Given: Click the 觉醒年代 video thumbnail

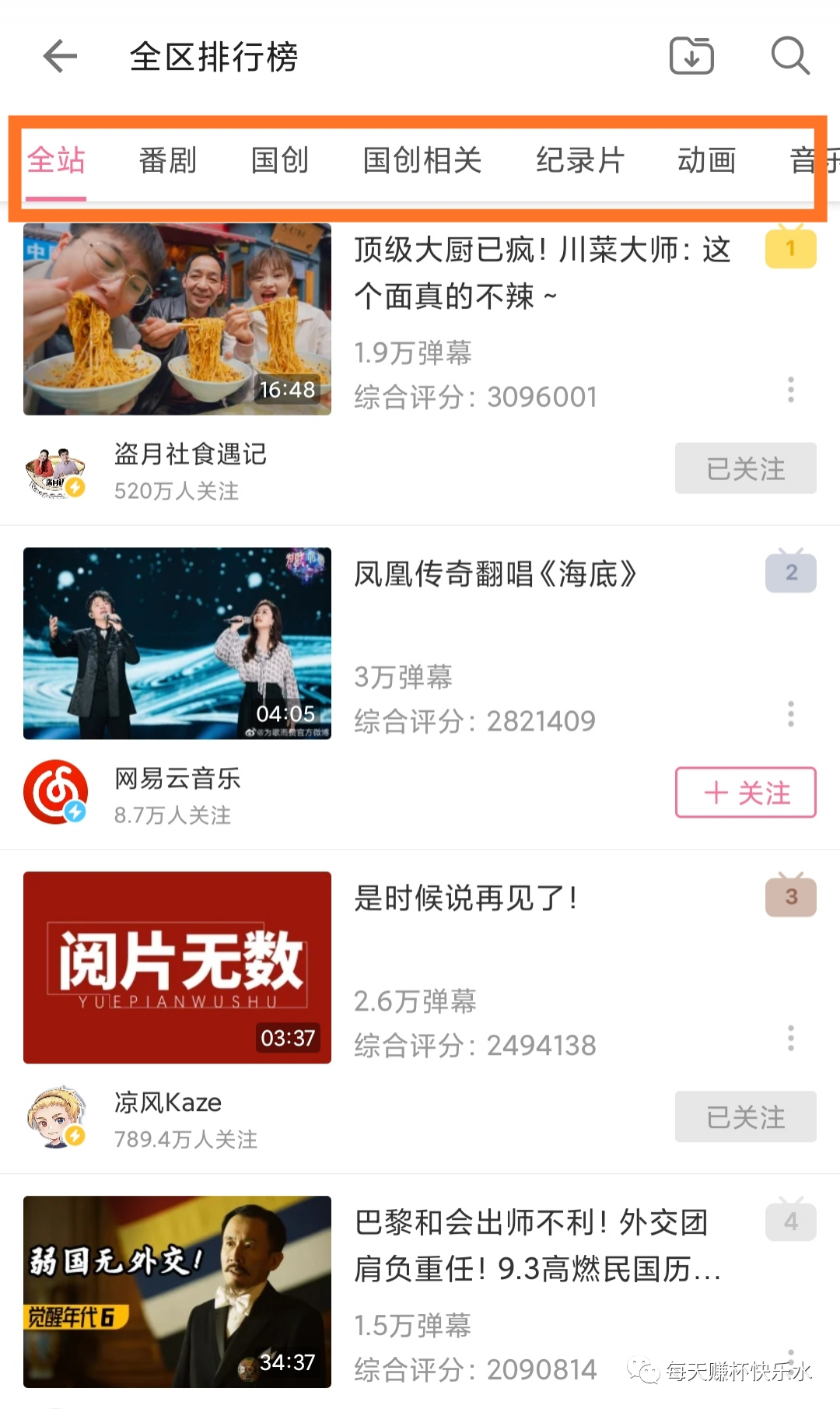Looking at the screenshot, I should click(177, 1292).
